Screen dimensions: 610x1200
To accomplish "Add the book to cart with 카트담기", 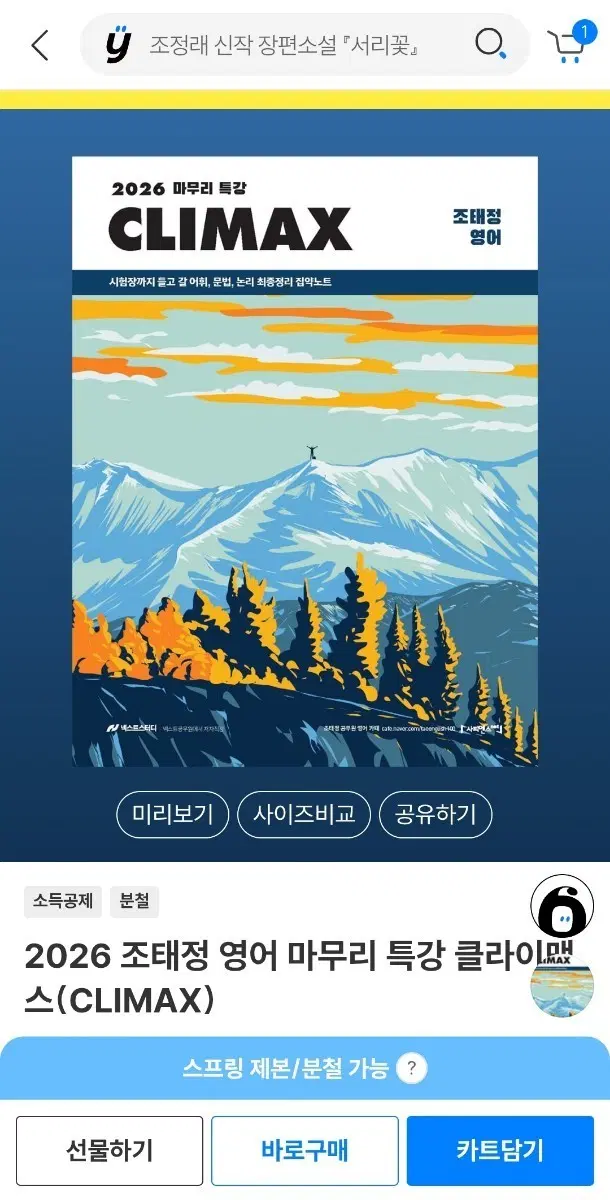I will point(500,1150).
